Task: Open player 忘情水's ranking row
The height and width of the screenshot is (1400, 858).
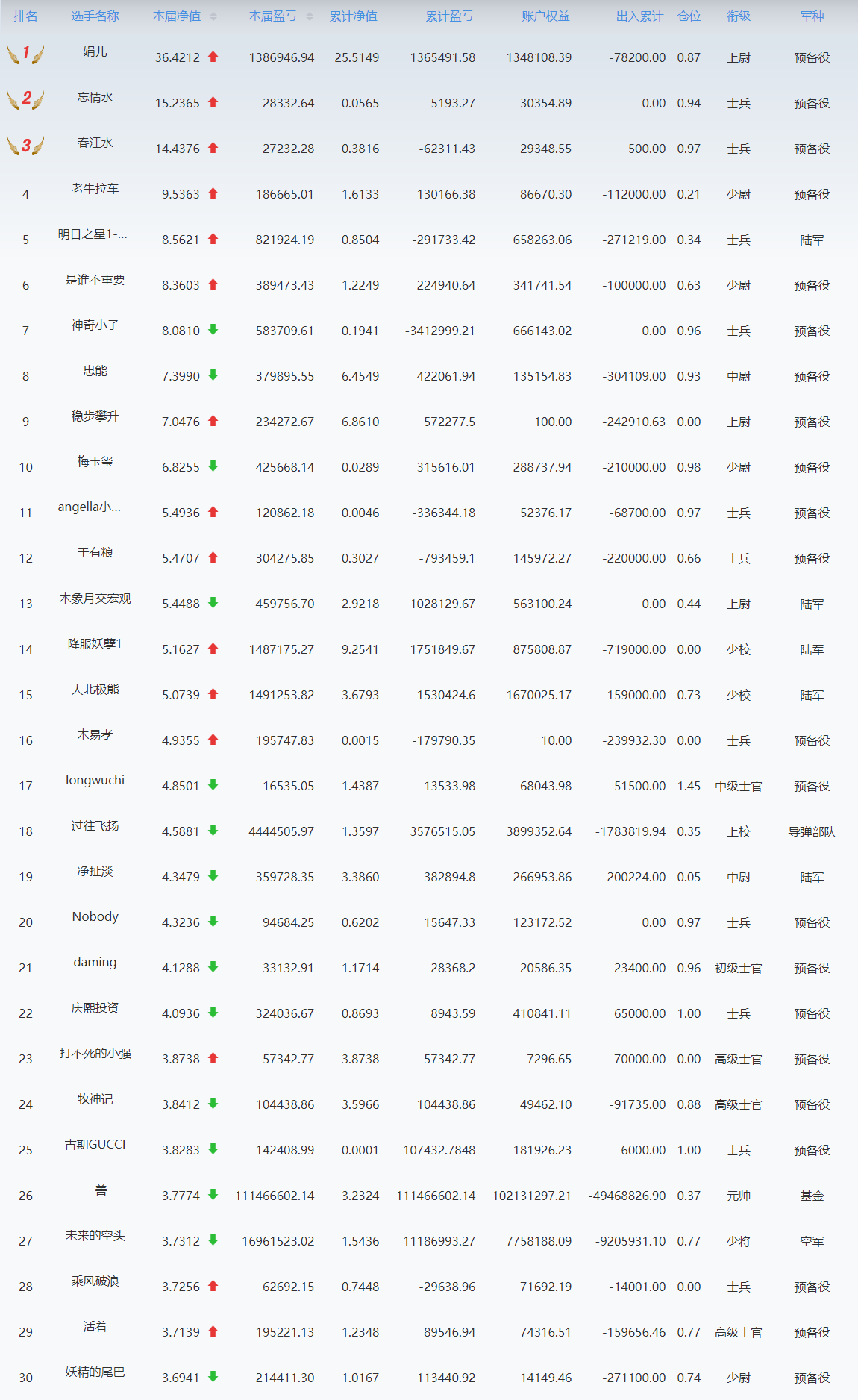Action: 429,102
